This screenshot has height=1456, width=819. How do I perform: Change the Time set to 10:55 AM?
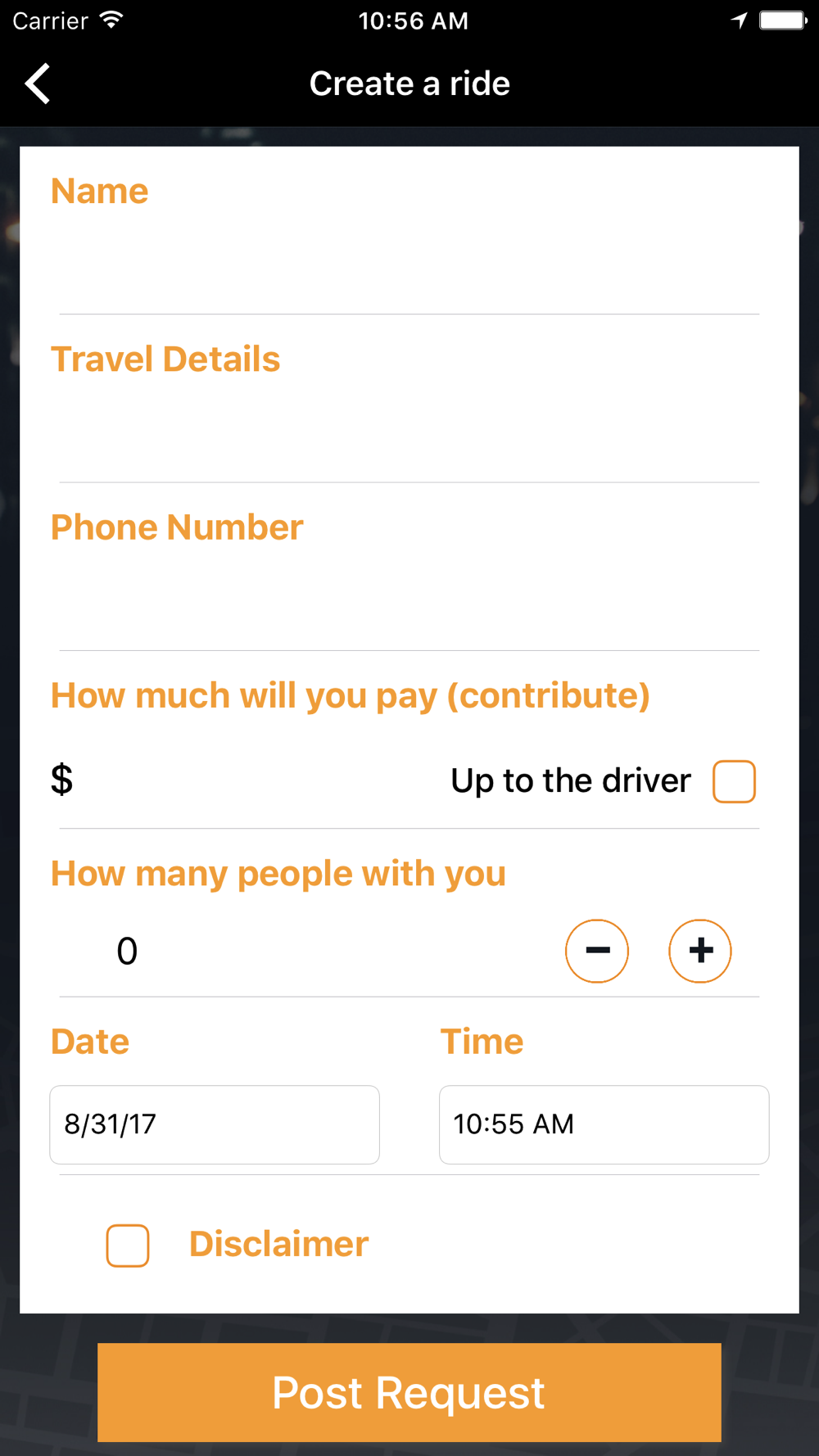coord(604,1124)
